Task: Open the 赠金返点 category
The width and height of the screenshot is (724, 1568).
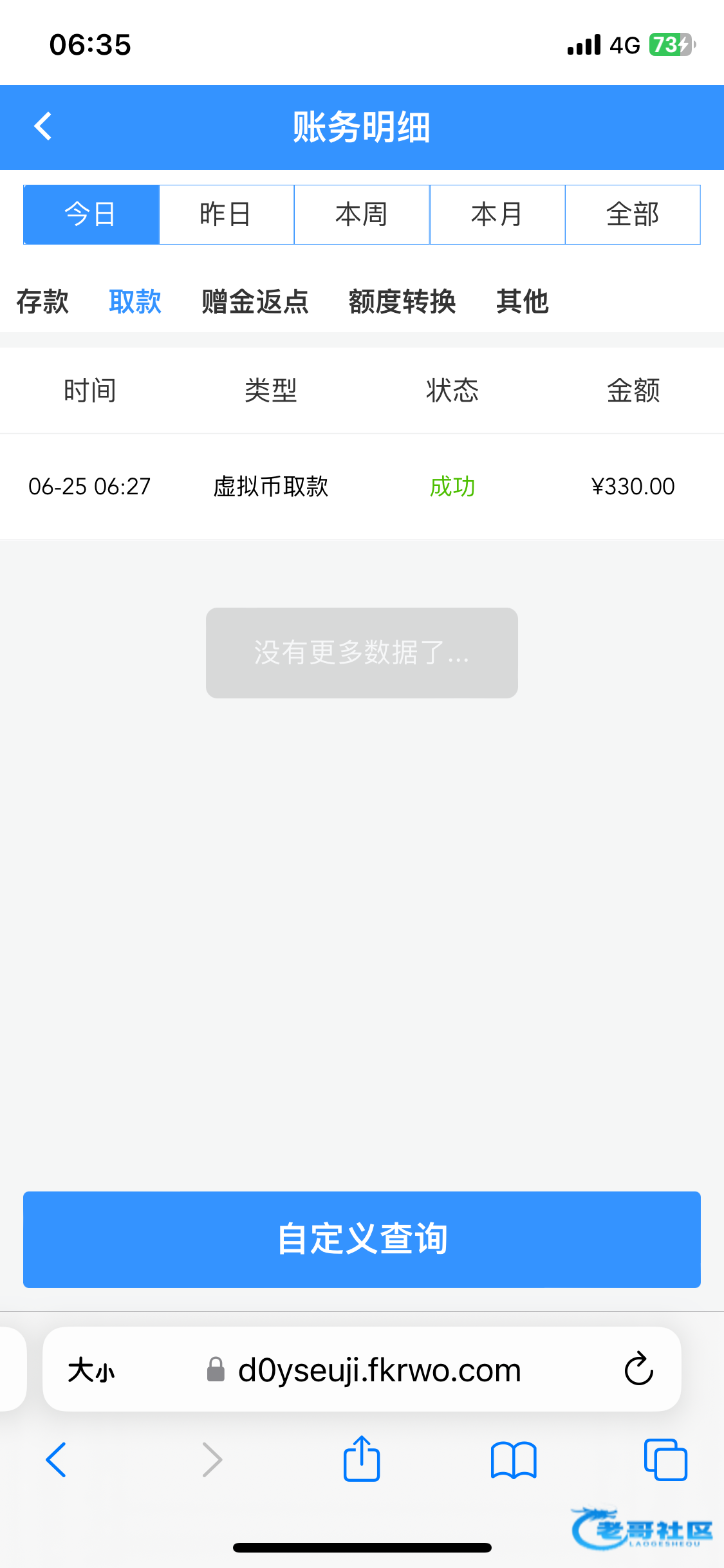Action: tap(255, 301)
